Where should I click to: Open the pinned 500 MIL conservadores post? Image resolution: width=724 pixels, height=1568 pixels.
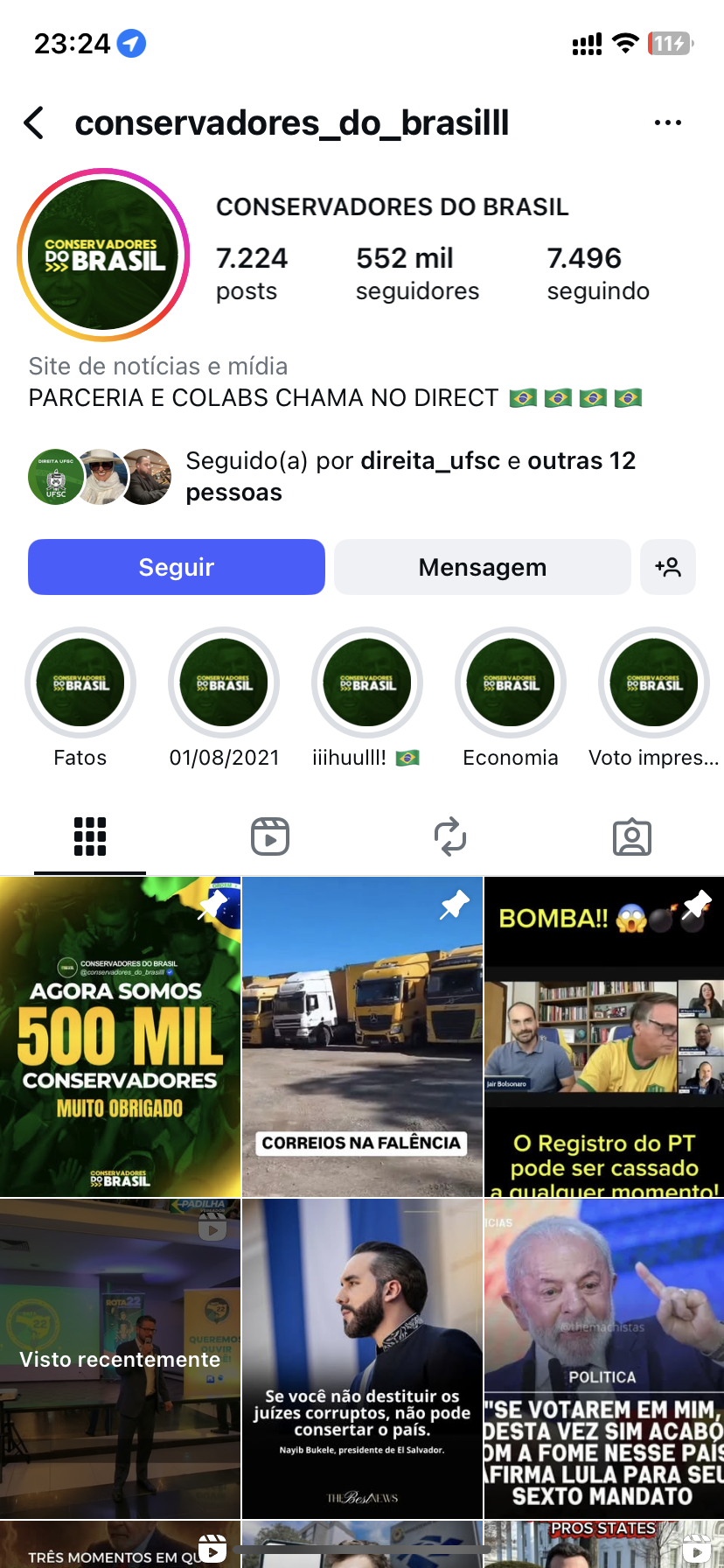[120, 1037]
